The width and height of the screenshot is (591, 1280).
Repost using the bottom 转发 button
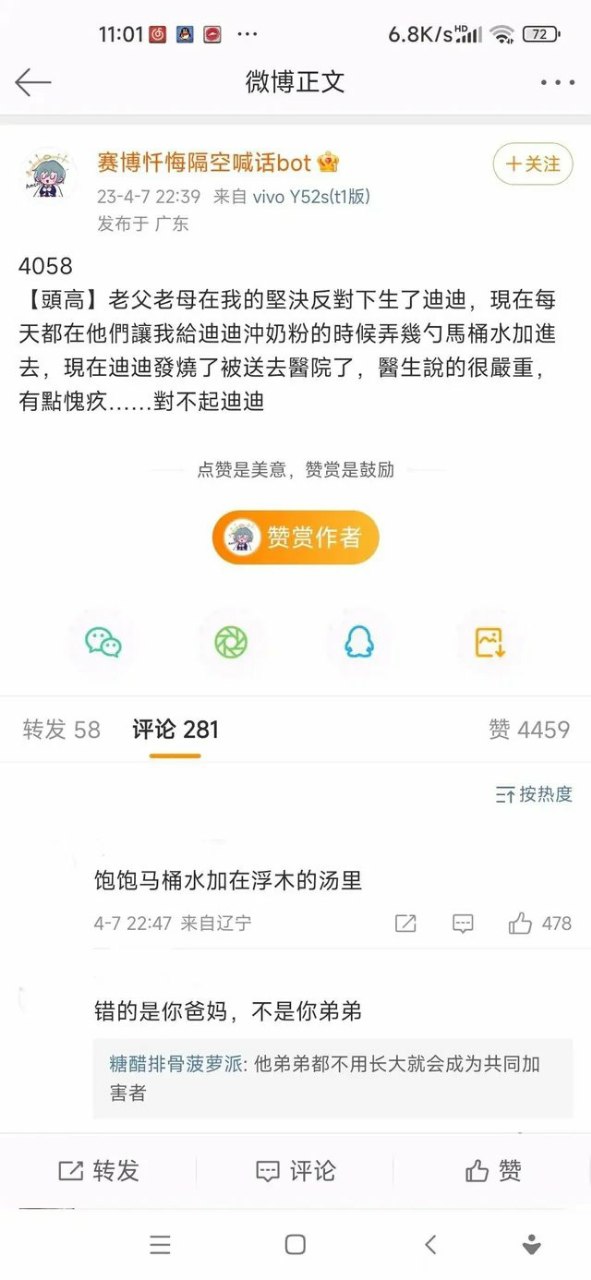(98, 1170)
